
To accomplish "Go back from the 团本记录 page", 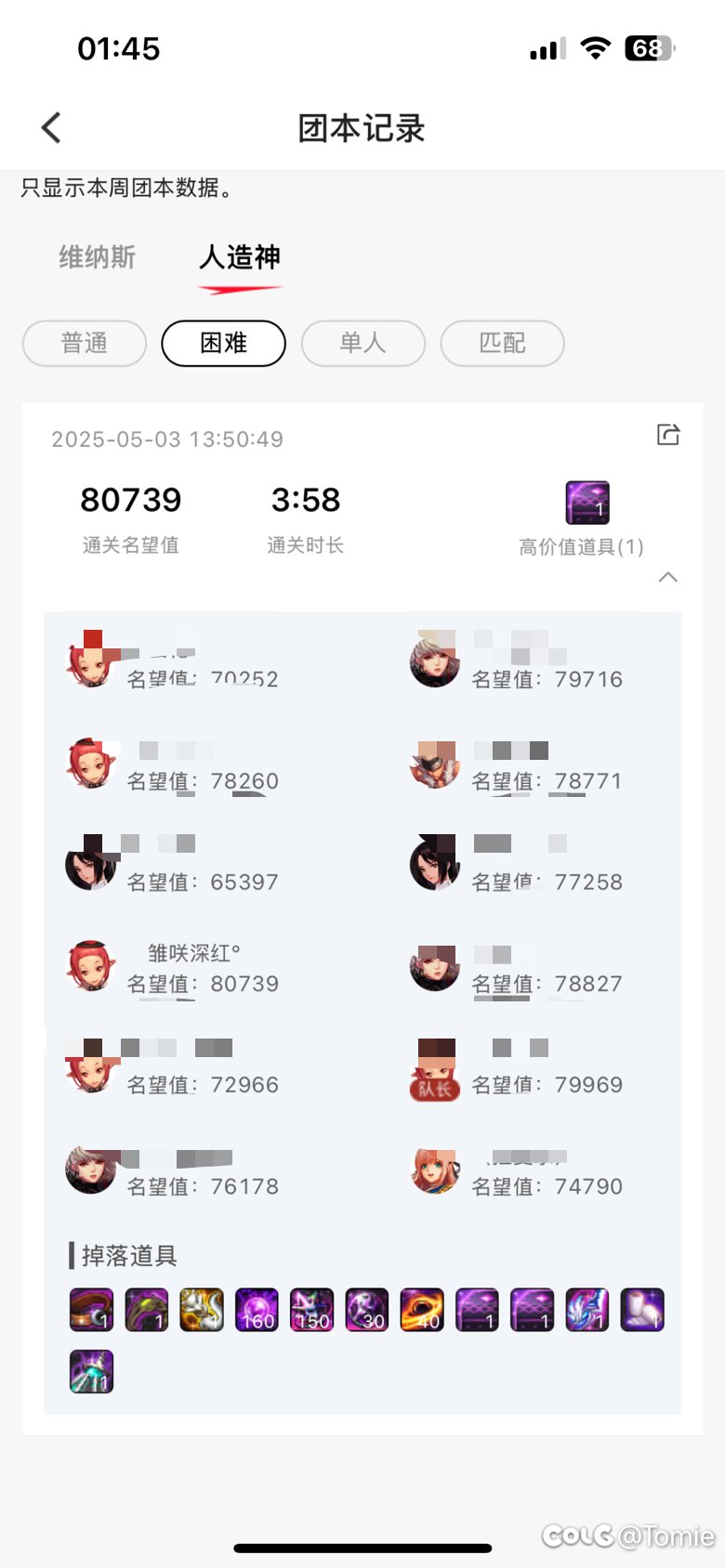I will (x=52, y=128).
